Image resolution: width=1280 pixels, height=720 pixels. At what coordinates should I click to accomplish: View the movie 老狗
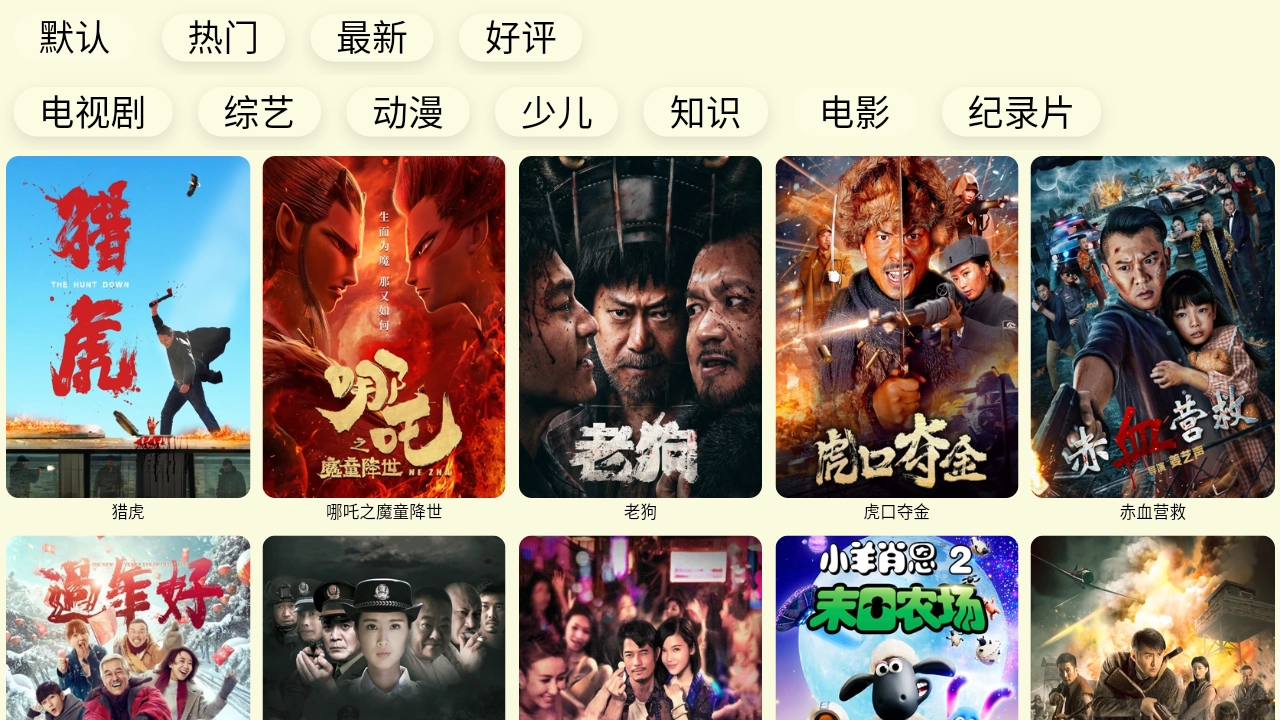tap(640, 327)
